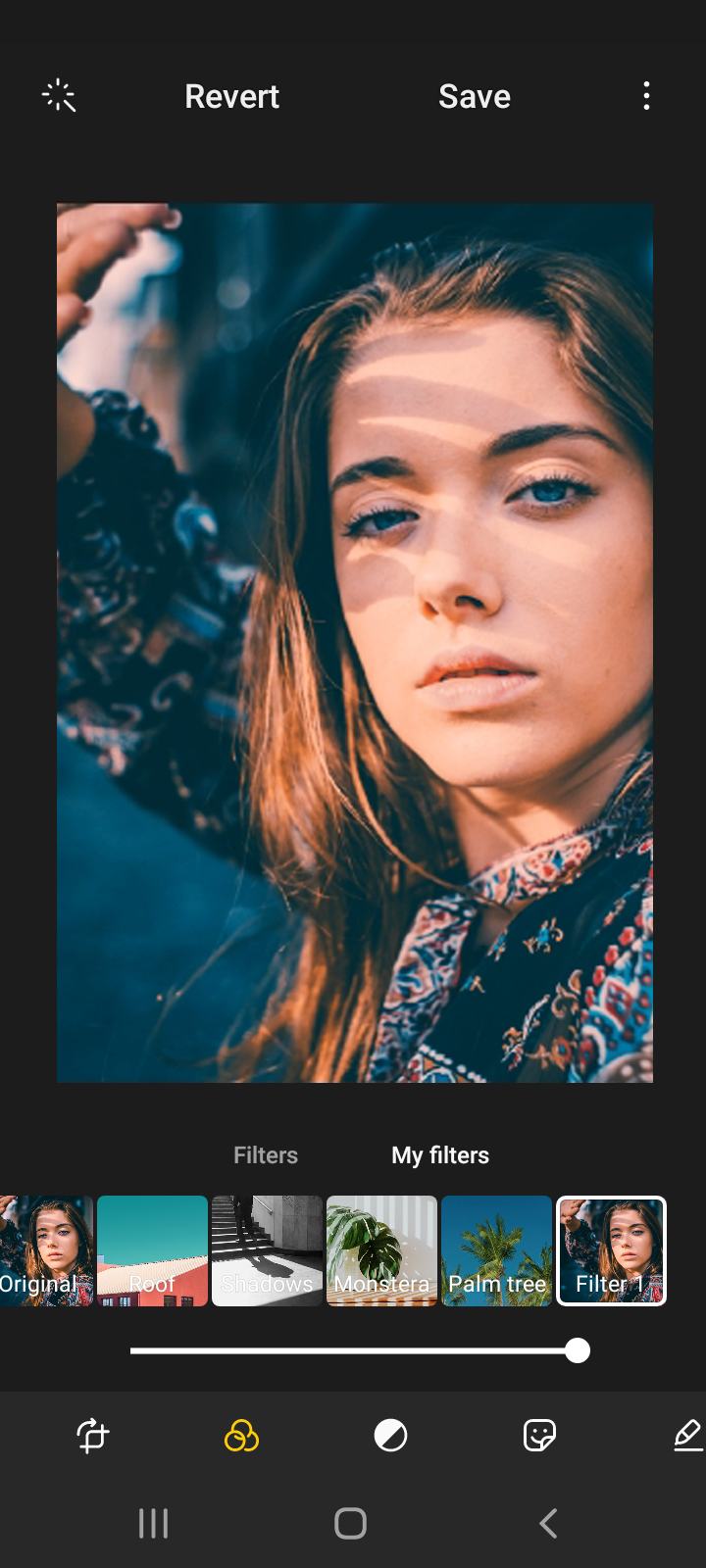Viewport: 706px width, 1568px height.
Task: Revert all edits
Action: [x=231, y=96]
